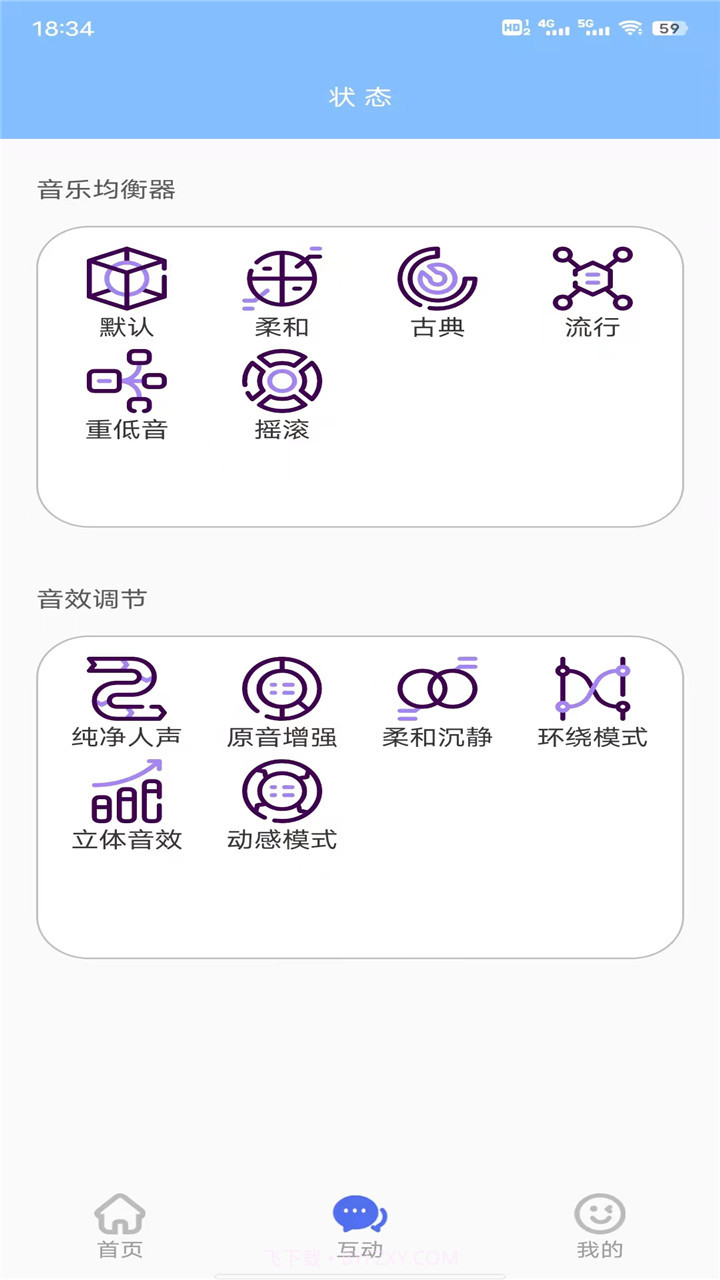Viewport: 720px width, 1280px height.
Task: Tap the 我的 smiley face icon
Action: pyautogui.click(x=601, y=1215)
